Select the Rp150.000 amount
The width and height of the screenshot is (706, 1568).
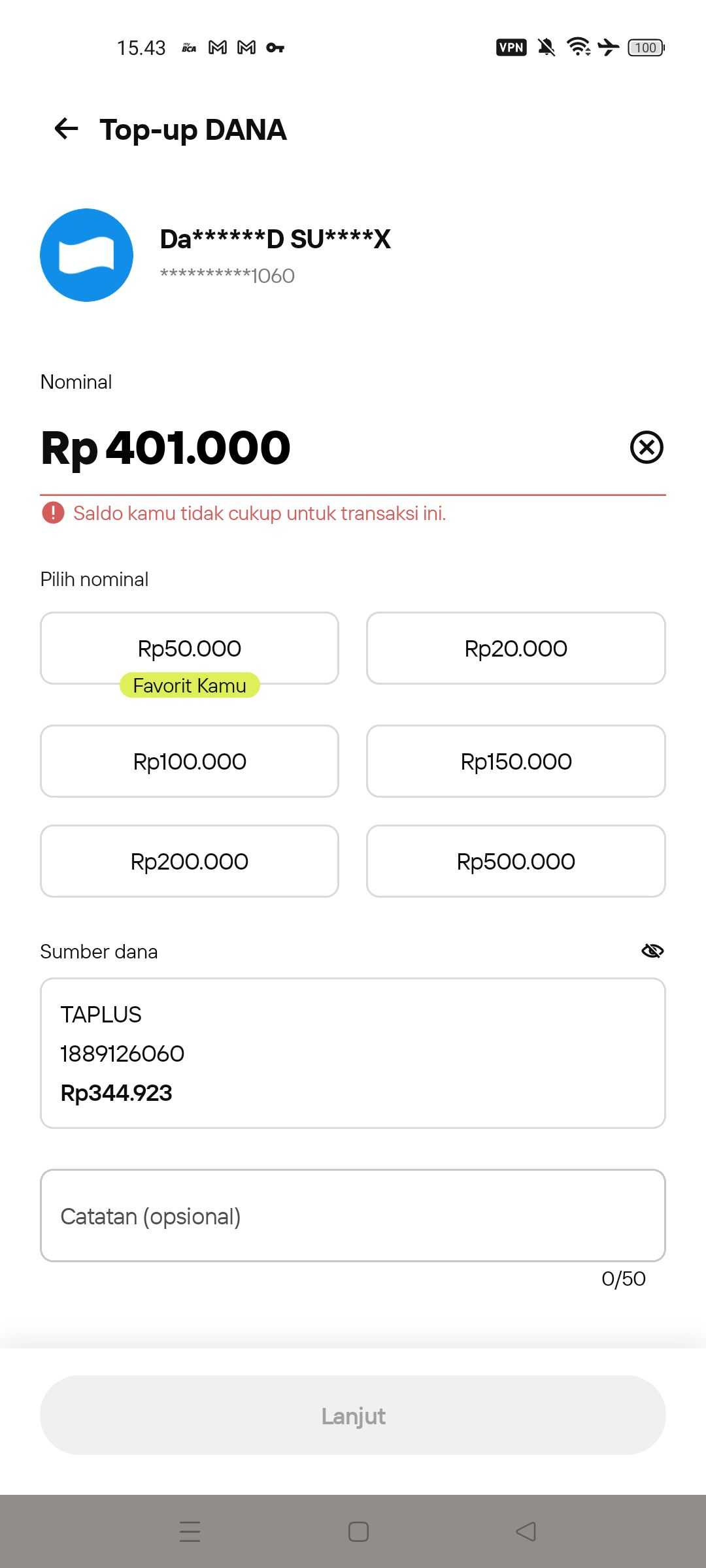coord(516,761)
